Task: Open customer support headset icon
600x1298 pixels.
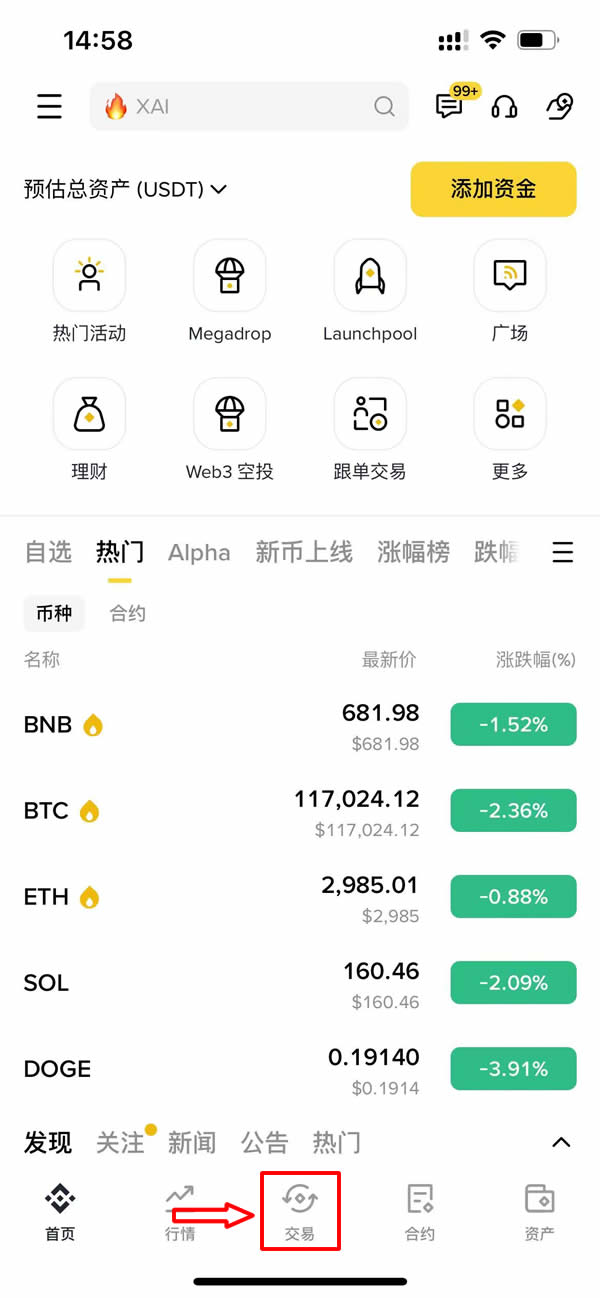Action: coord(505,107)
